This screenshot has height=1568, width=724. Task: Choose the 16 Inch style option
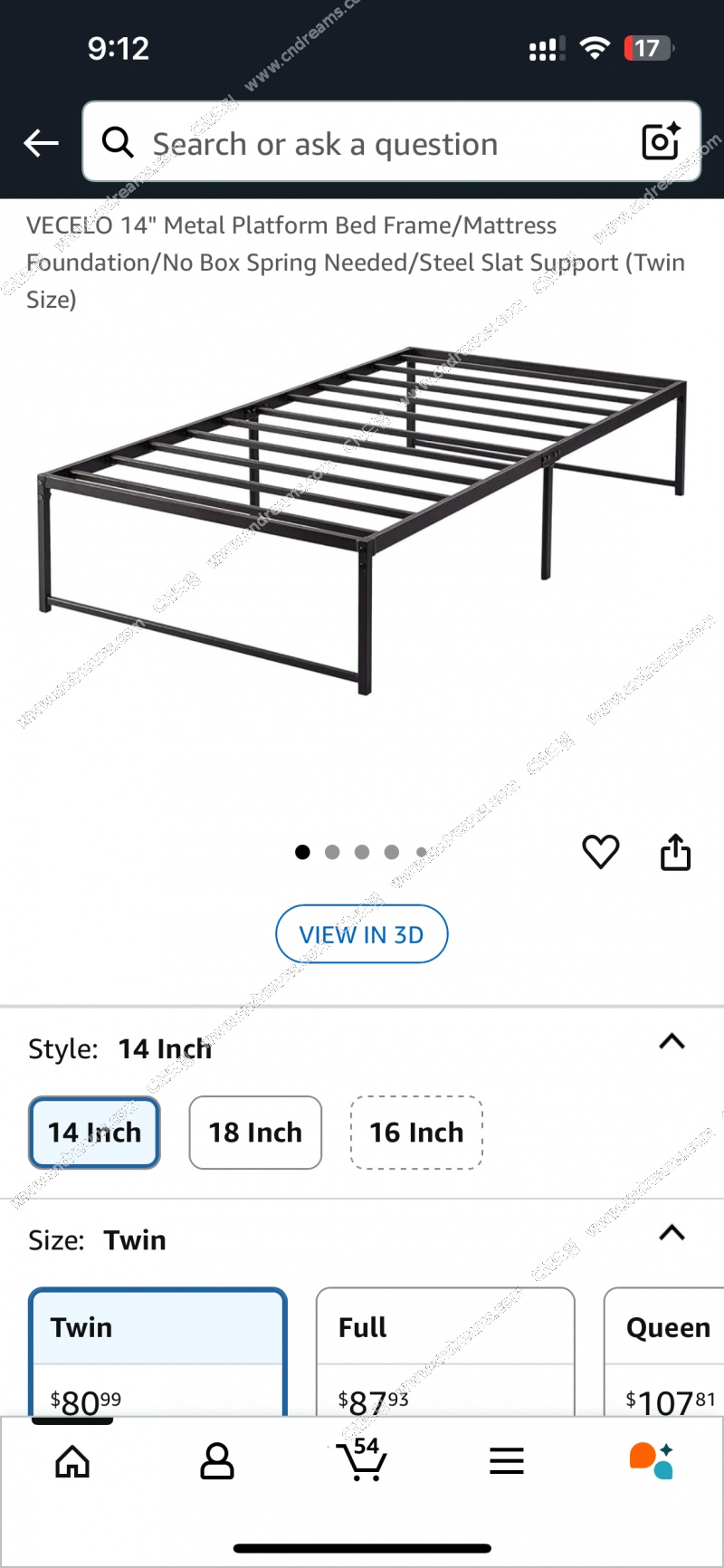coord(416,1133)
